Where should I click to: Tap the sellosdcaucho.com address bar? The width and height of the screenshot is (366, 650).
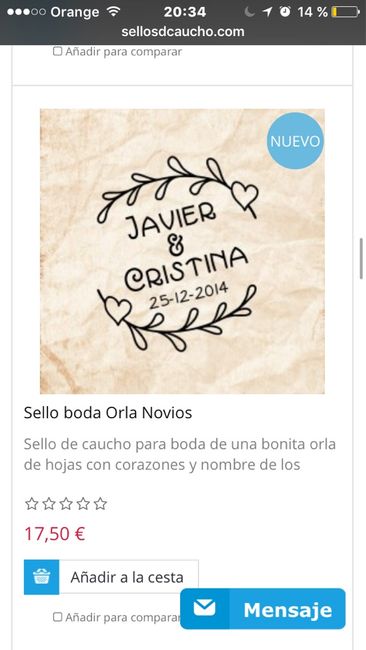183,32
